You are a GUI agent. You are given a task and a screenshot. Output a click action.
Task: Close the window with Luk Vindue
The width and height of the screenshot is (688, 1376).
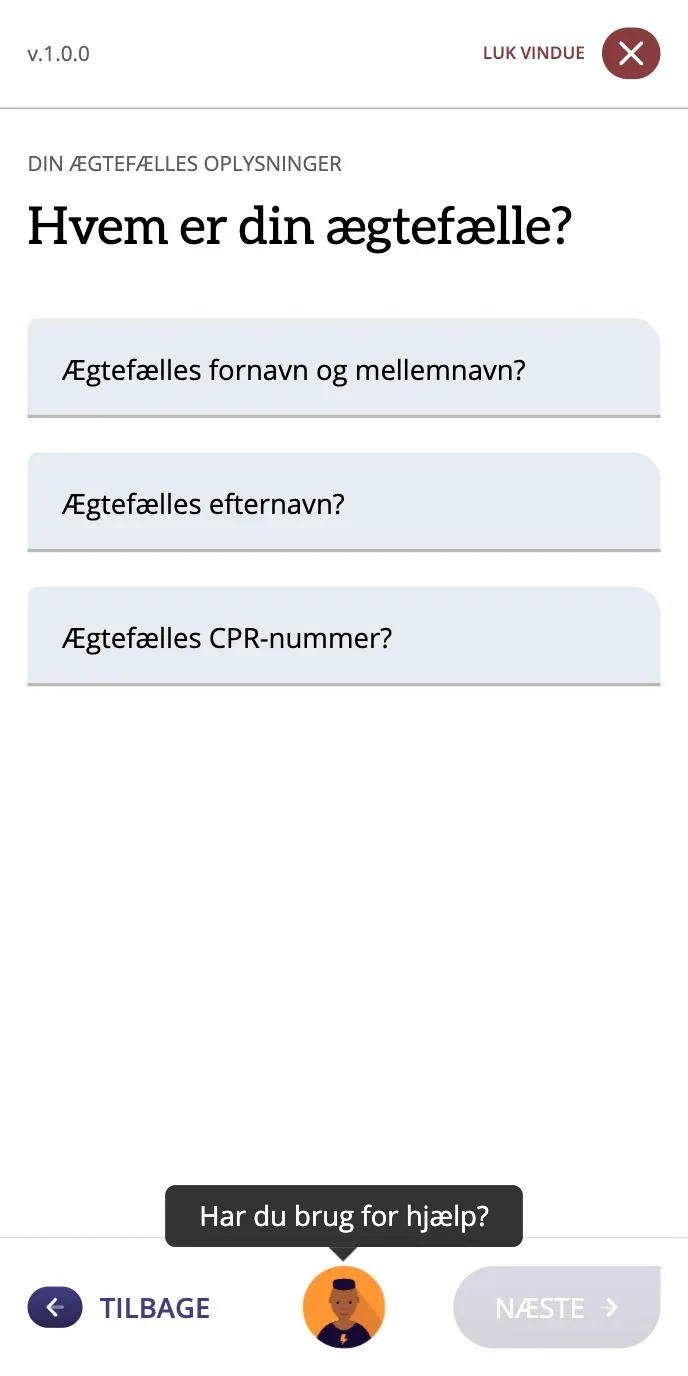(x=630, y=54)
